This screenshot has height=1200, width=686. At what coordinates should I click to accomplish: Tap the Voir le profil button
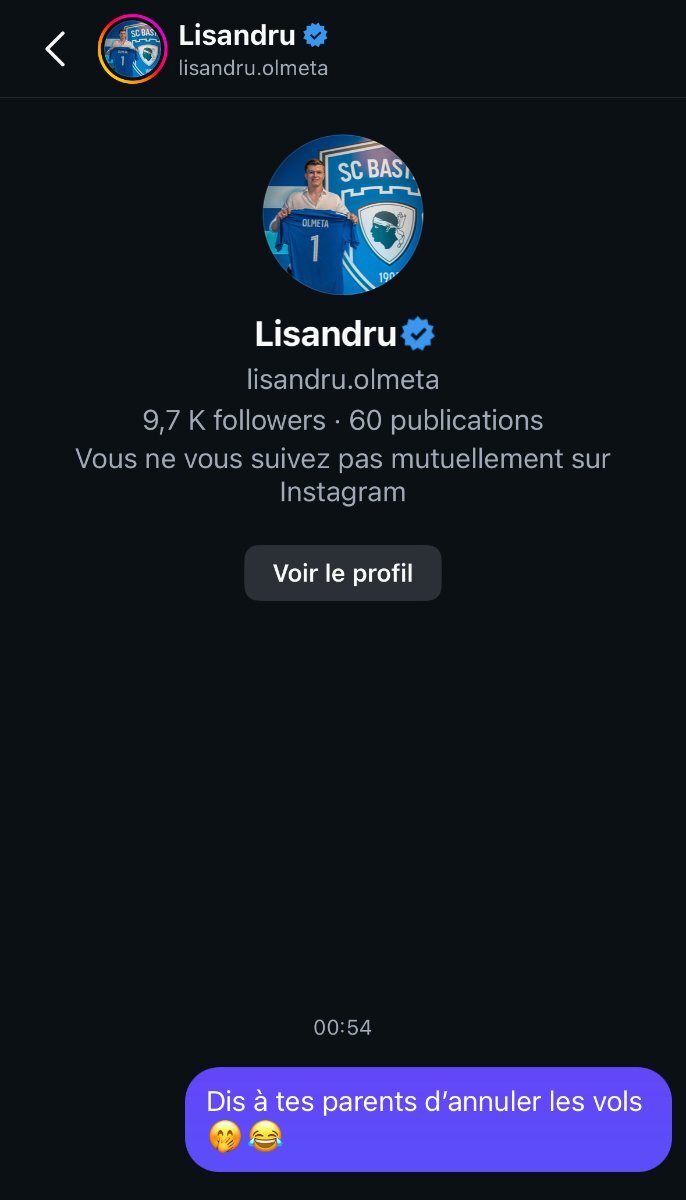[x=342, y=573]
